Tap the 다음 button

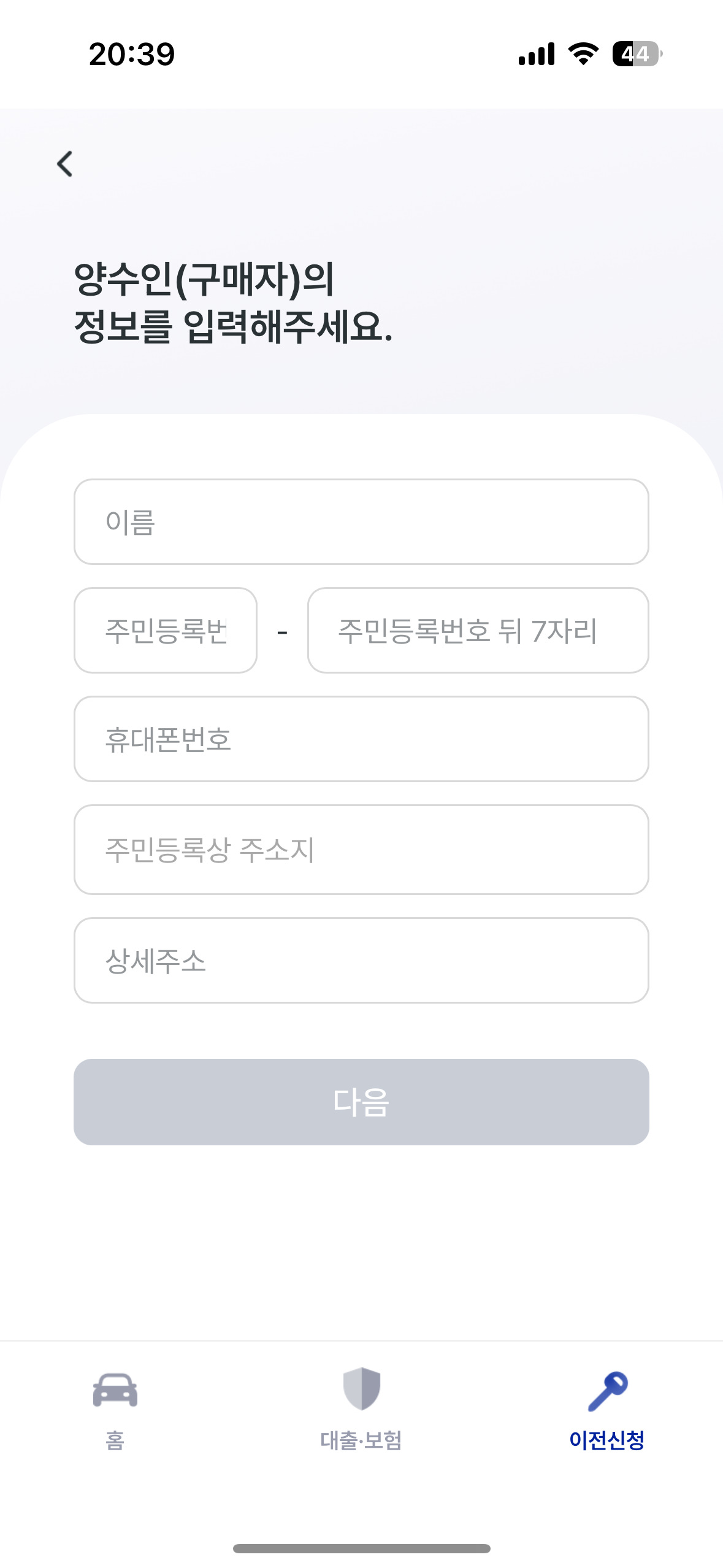(x=361, y=1102)
